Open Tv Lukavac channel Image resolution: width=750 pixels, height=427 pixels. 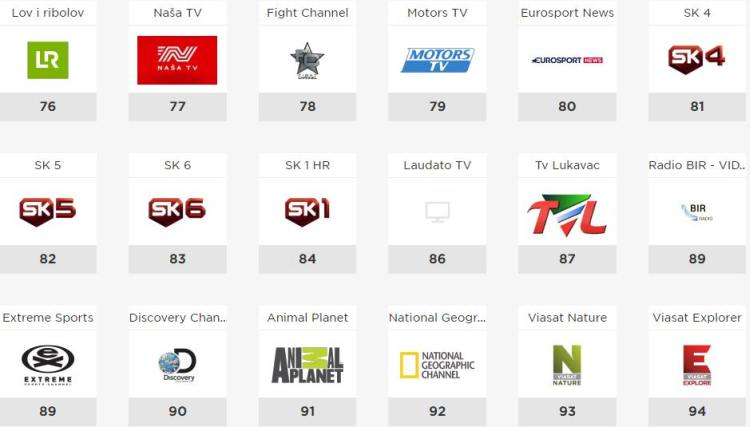[x=567, y=212]
